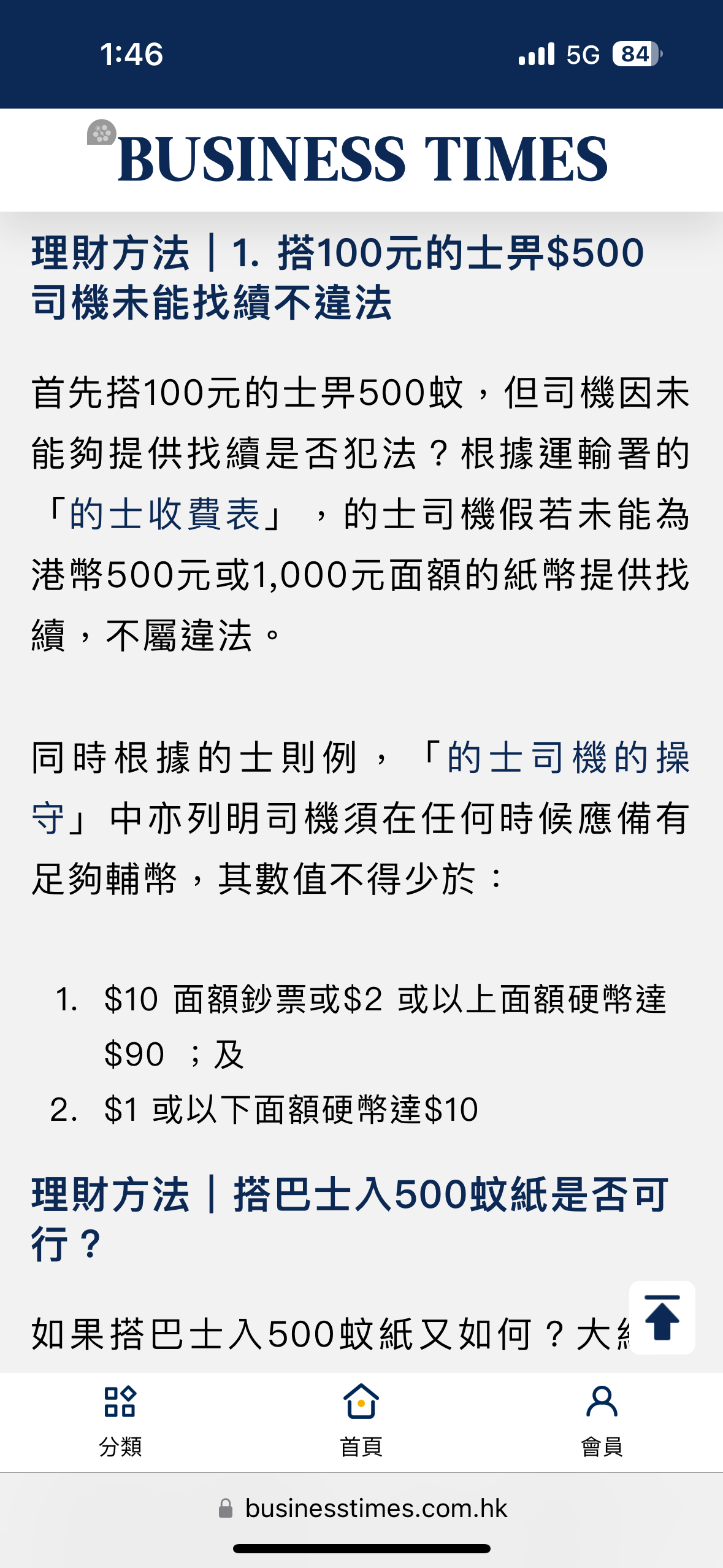The width and height of the screenshot is (723, 1568).
Task: Tap the Business Times camera logo icon
Action: click(101, 134)
